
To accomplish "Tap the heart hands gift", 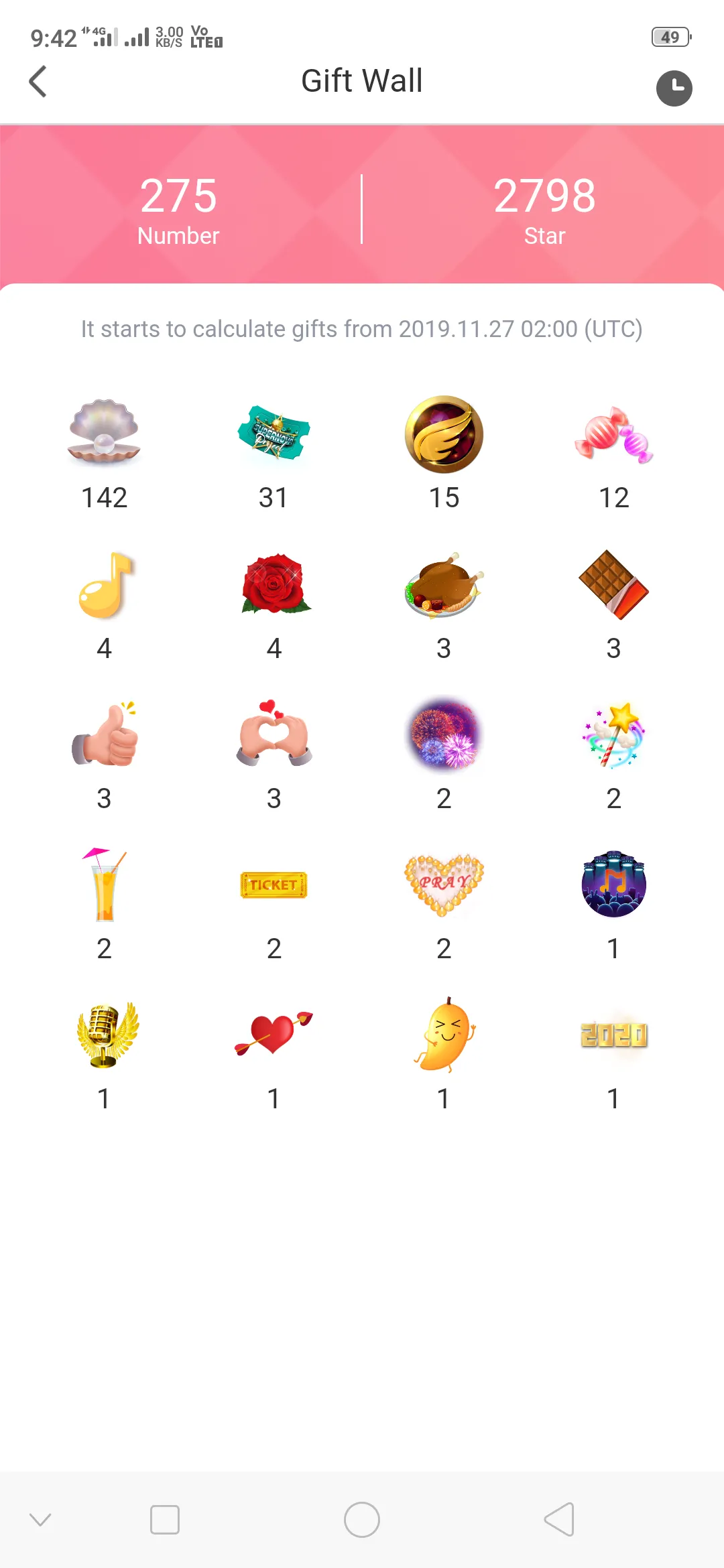I will (274, 735).
